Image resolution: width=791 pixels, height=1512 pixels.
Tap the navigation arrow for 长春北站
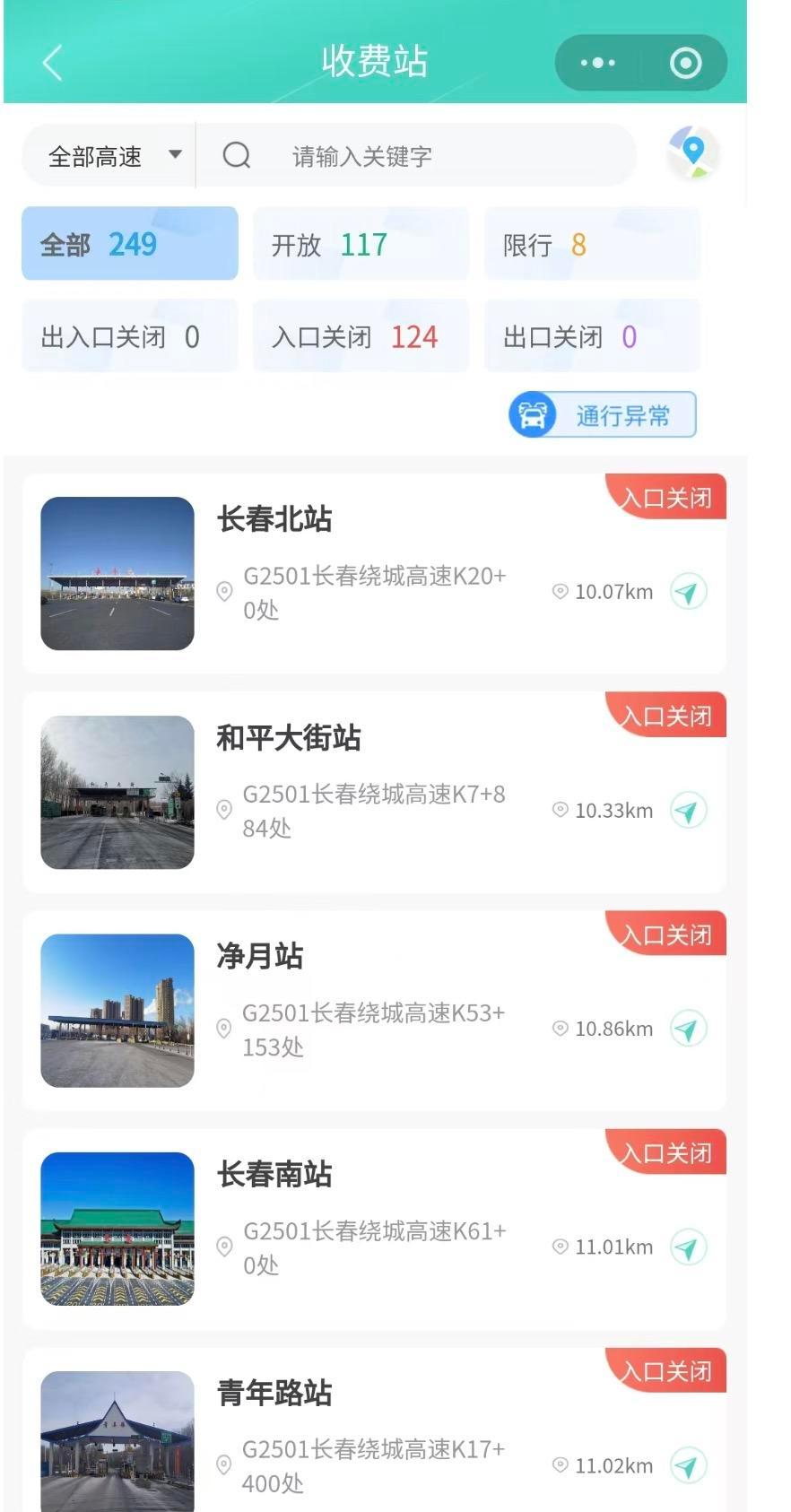pyautogui.click(x=688, y=592)
